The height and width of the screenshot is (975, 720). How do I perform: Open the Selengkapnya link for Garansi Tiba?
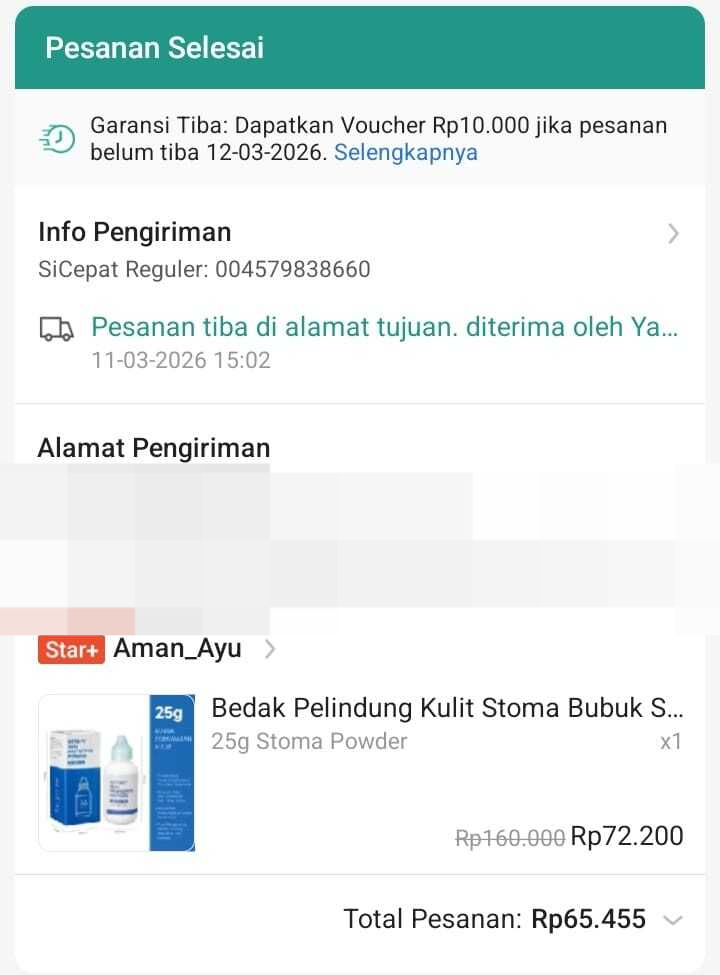[405, 153]
